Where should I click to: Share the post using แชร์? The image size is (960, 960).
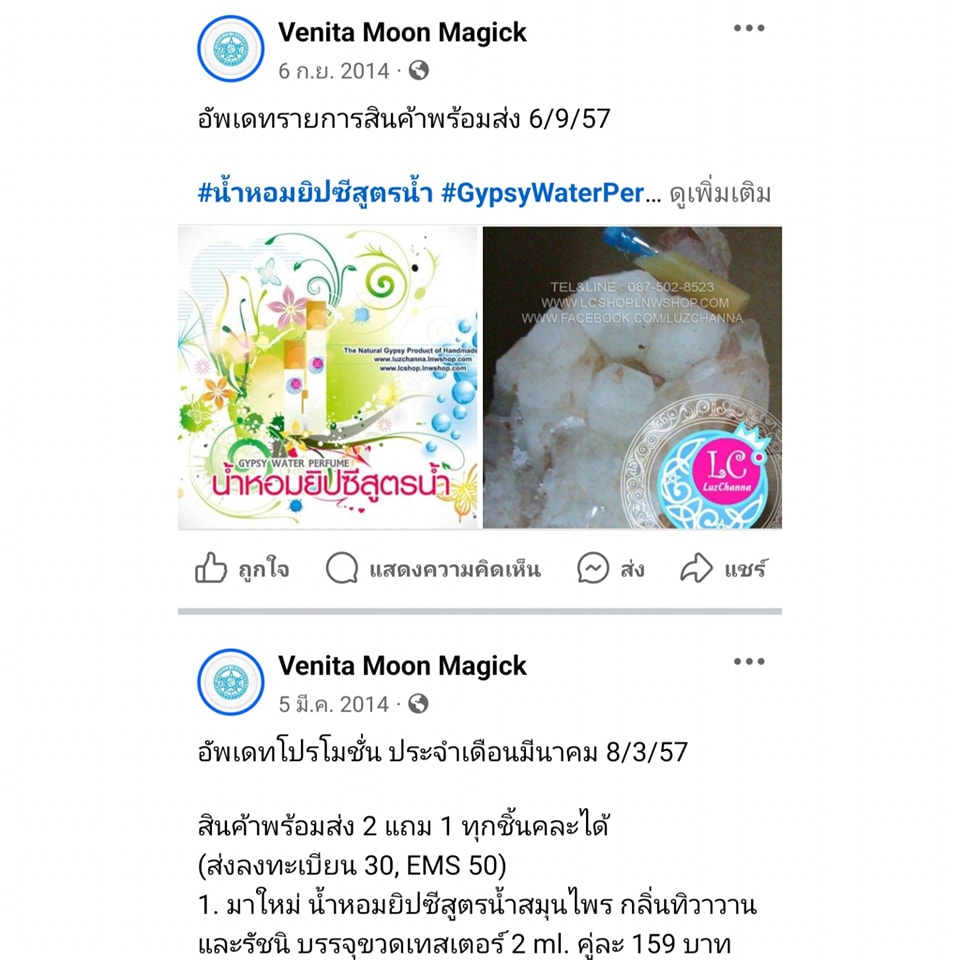coord(723,569)
